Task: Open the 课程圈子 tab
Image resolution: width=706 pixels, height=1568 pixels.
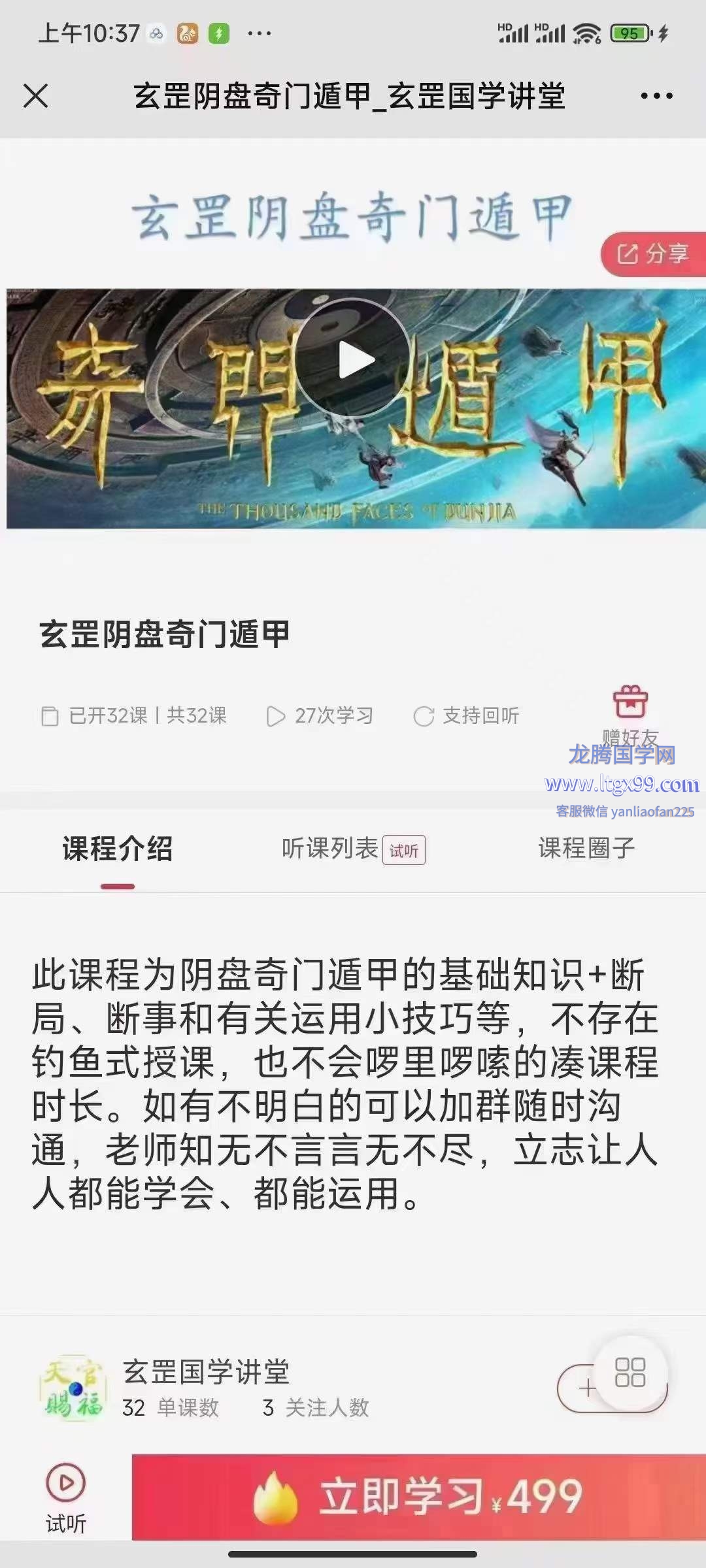Action: [x=586, y=849]
